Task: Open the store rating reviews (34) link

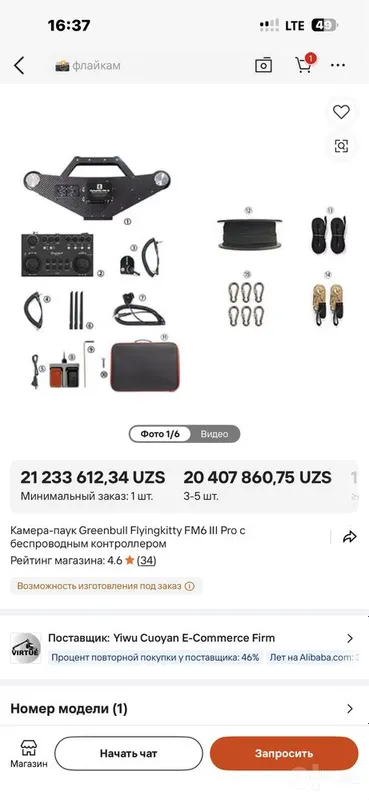Action: coord(146,560)
